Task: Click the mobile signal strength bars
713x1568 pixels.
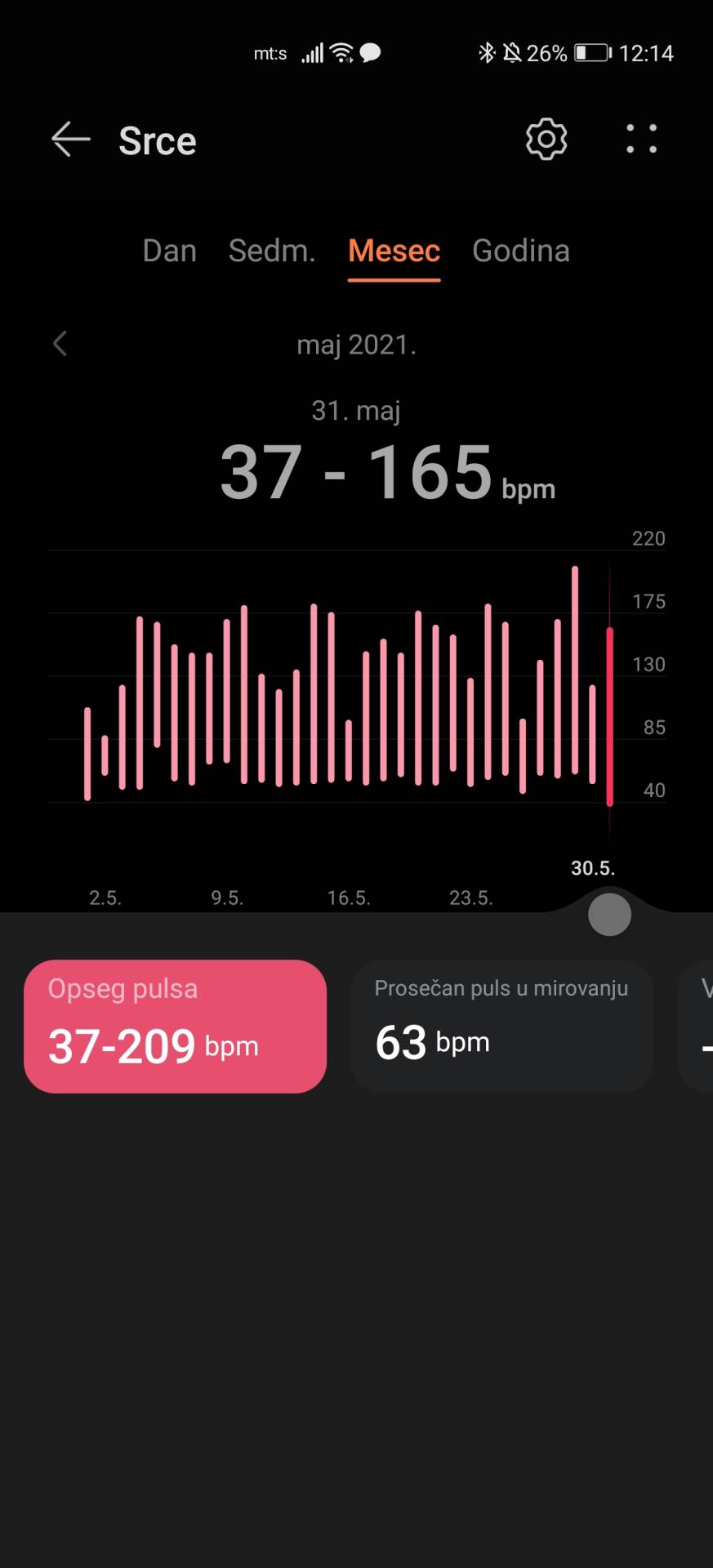Action: click(311, 52)
